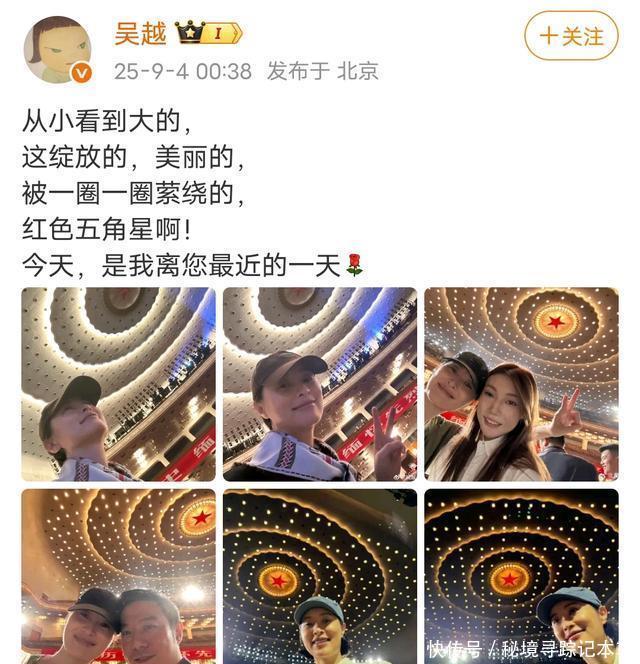Viewport: 640px width, 664px height.
Task: Open the first selfie photo with cap
Action: click(x=118, y=384)
